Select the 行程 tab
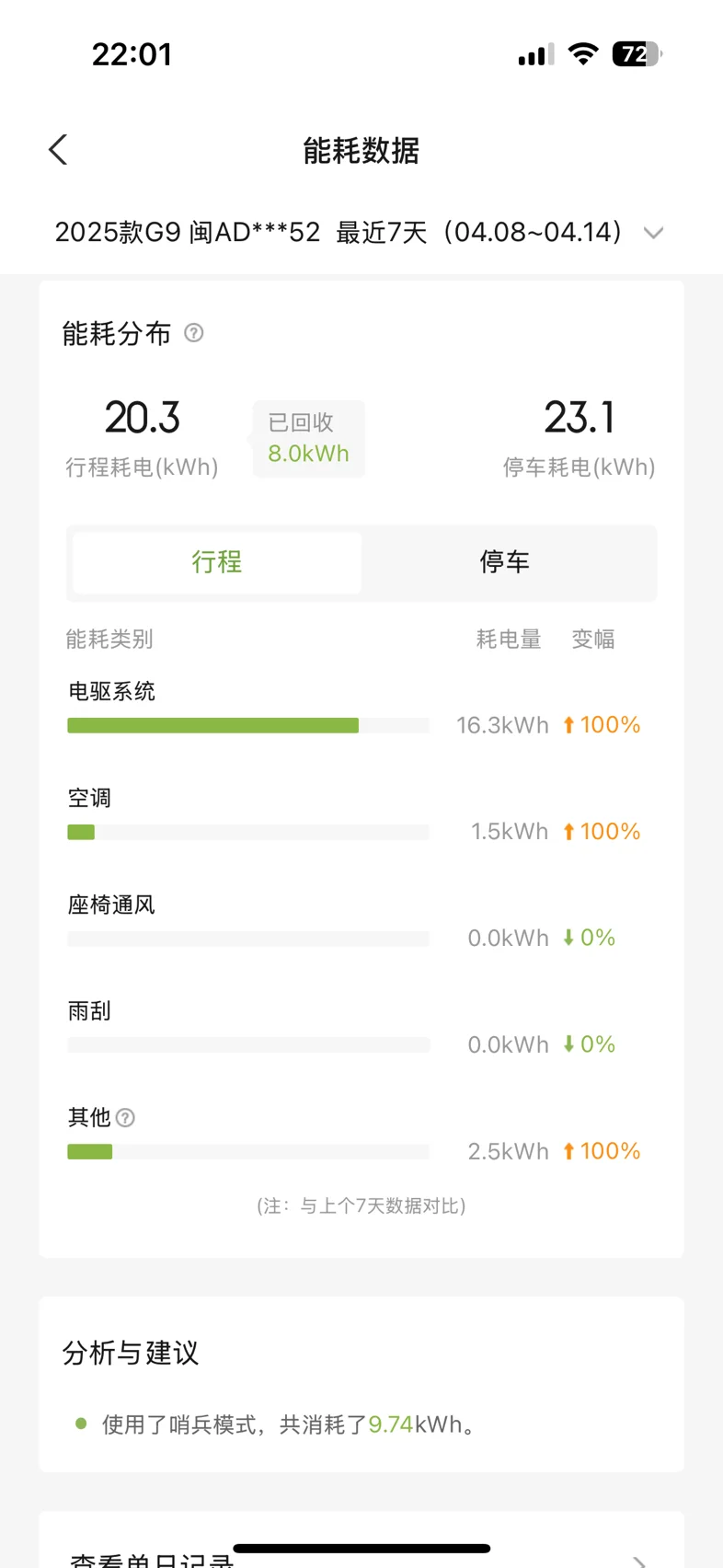Viewport: 723px width, 1568px height. [x=217, y=562]
